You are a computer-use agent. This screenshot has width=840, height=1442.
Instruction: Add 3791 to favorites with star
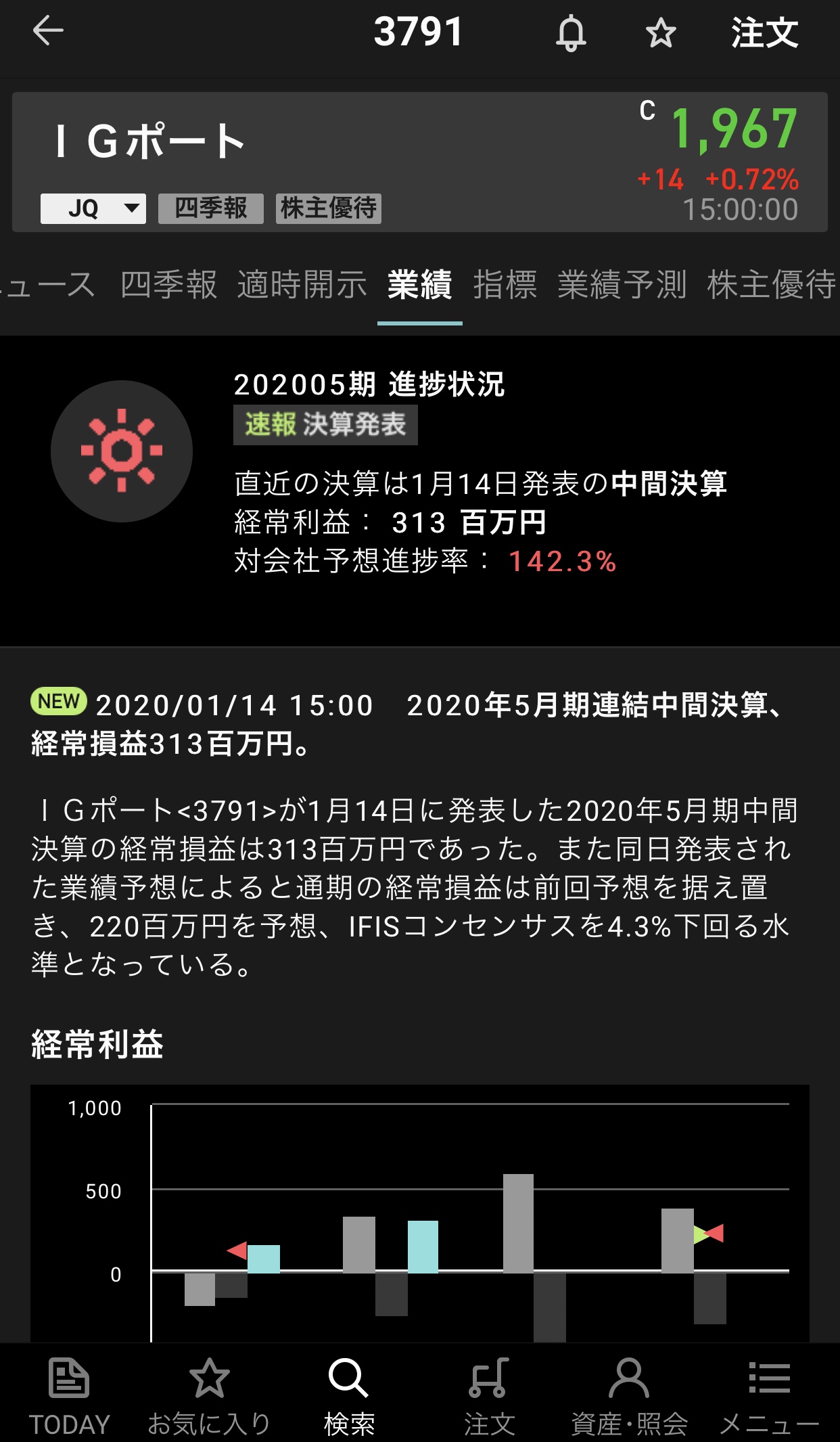(660, 32)
